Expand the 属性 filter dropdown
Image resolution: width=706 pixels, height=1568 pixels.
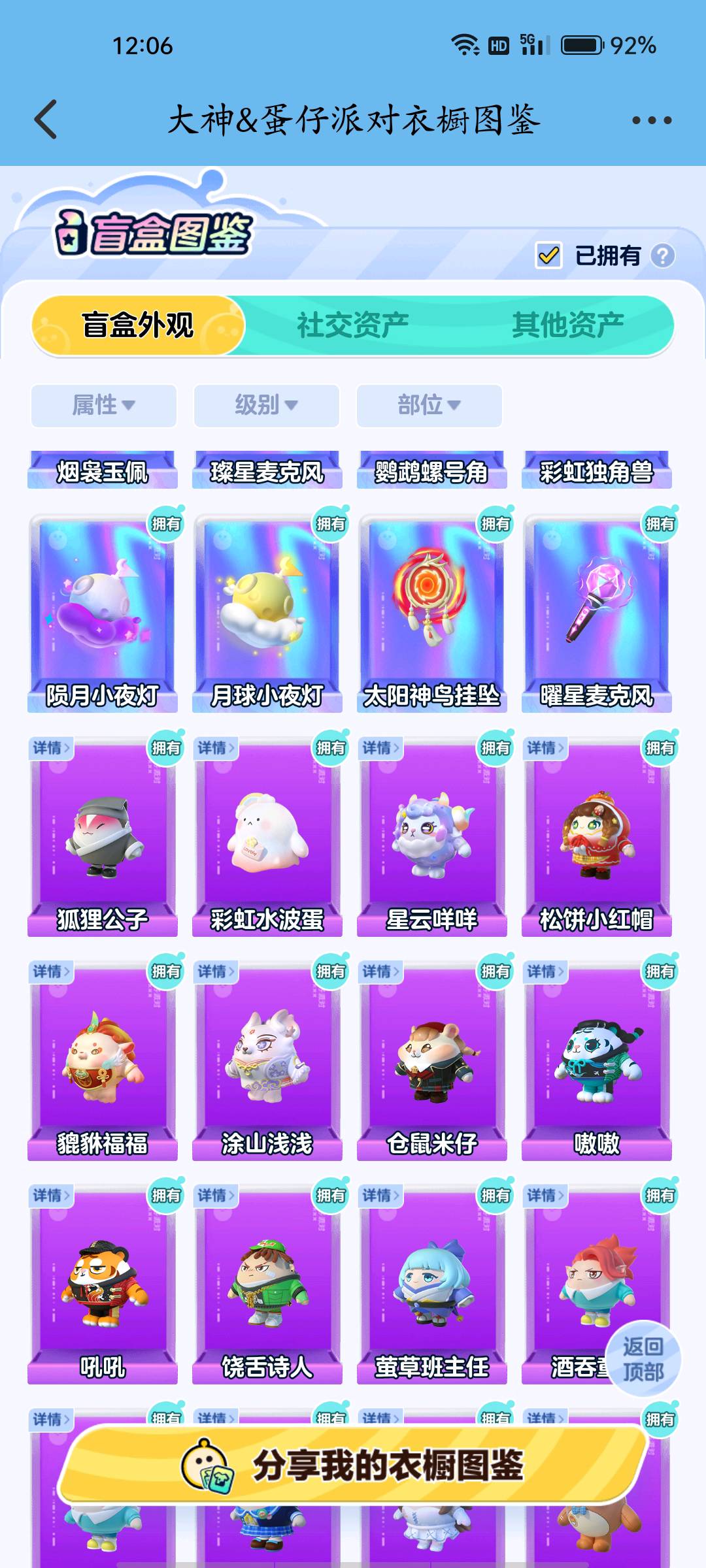pyautogui.click(x=103, y=406)
